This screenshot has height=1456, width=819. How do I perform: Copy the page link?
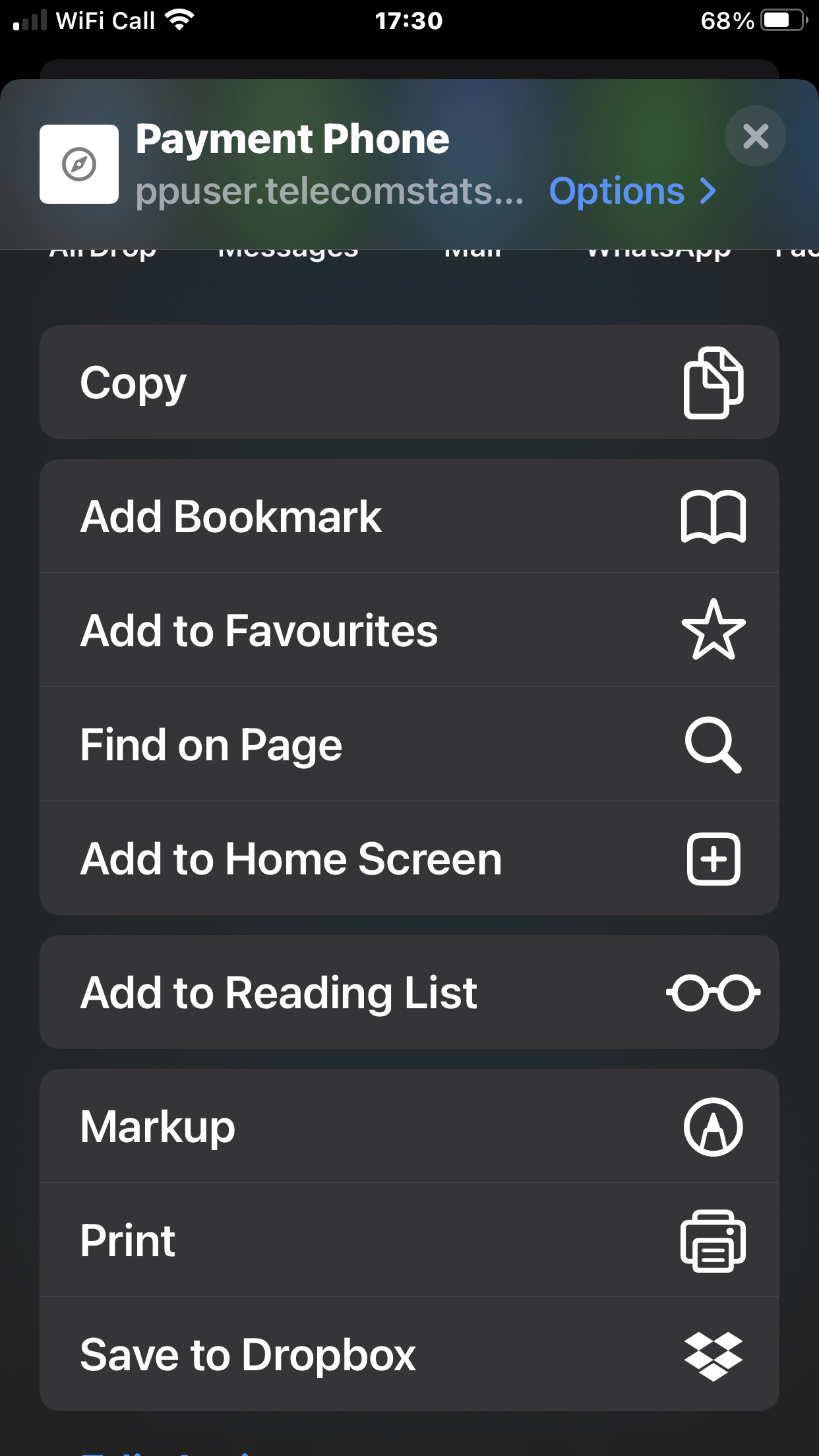pos(409,382)
